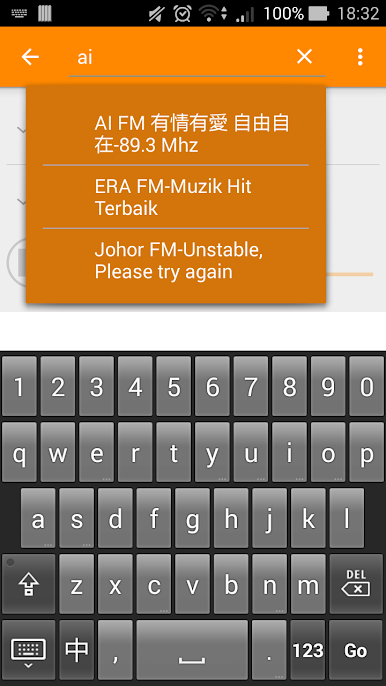This screenshot has width=386, height=686.
Task: Select the AI FM 89.3 Mhz suggestion
Action: [176, 134]
